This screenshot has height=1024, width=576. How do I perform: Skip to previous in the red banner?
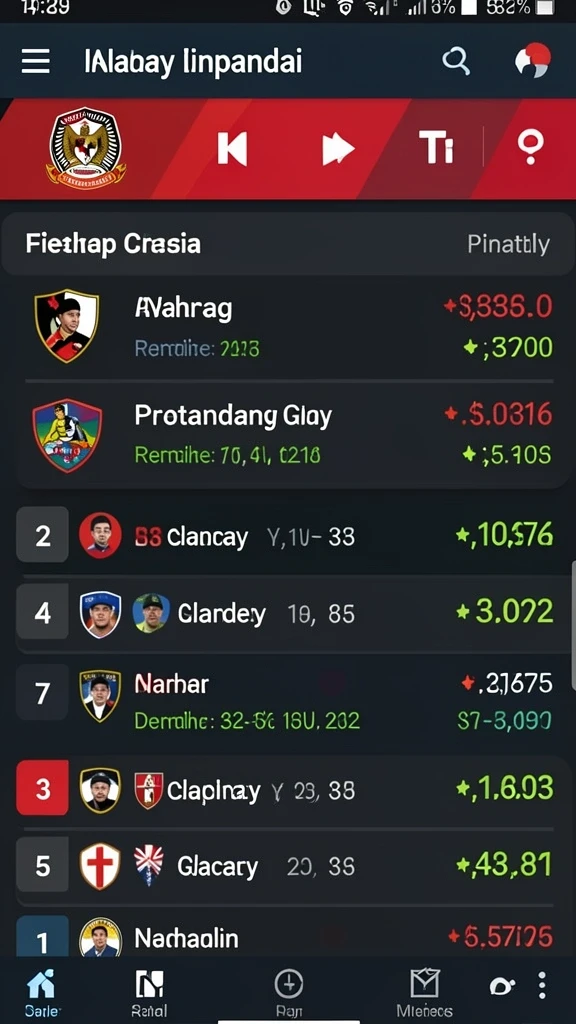pos(232,149)
